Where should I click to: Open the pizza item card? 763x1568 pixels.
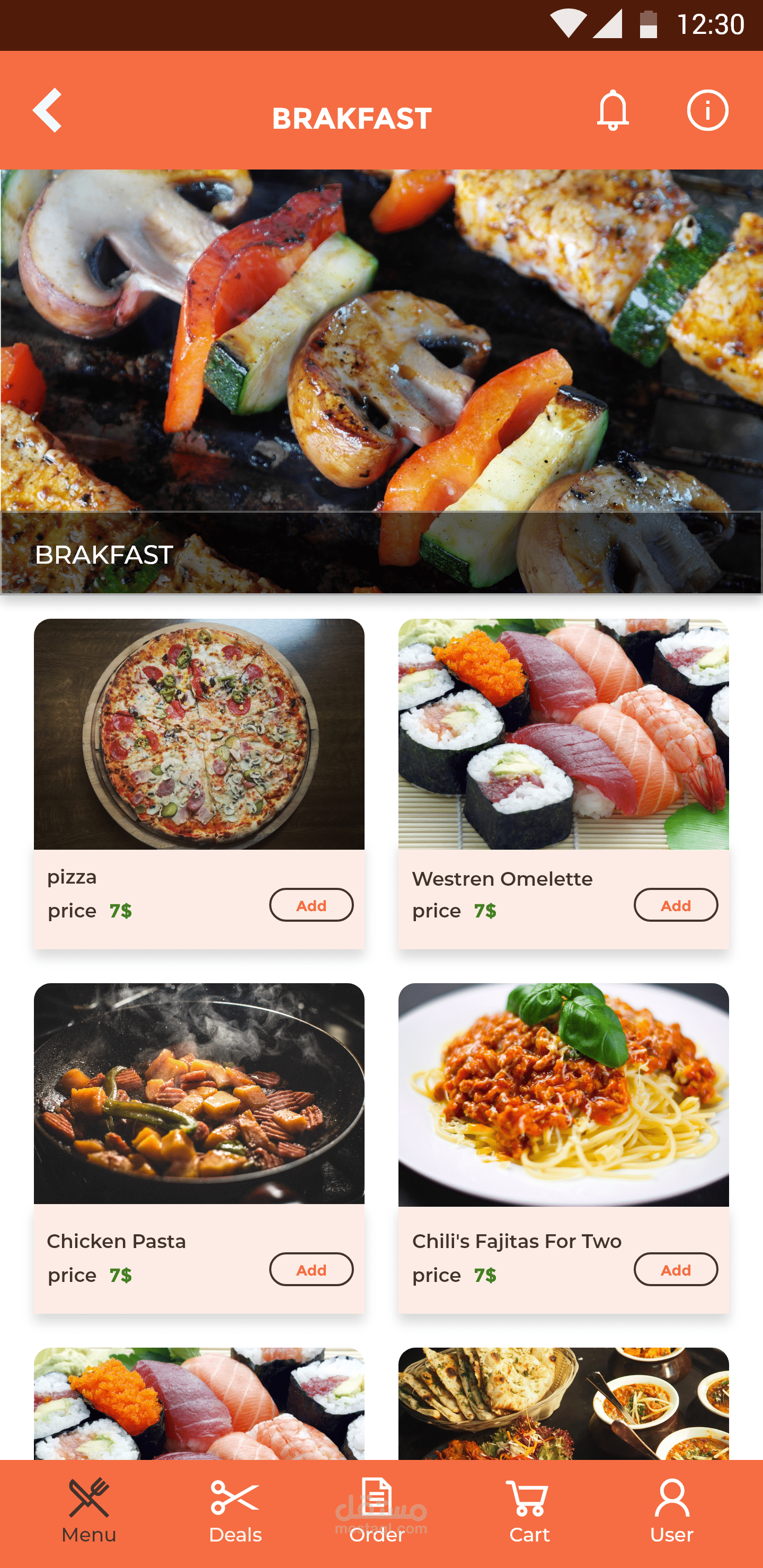(x=199, y=734)
